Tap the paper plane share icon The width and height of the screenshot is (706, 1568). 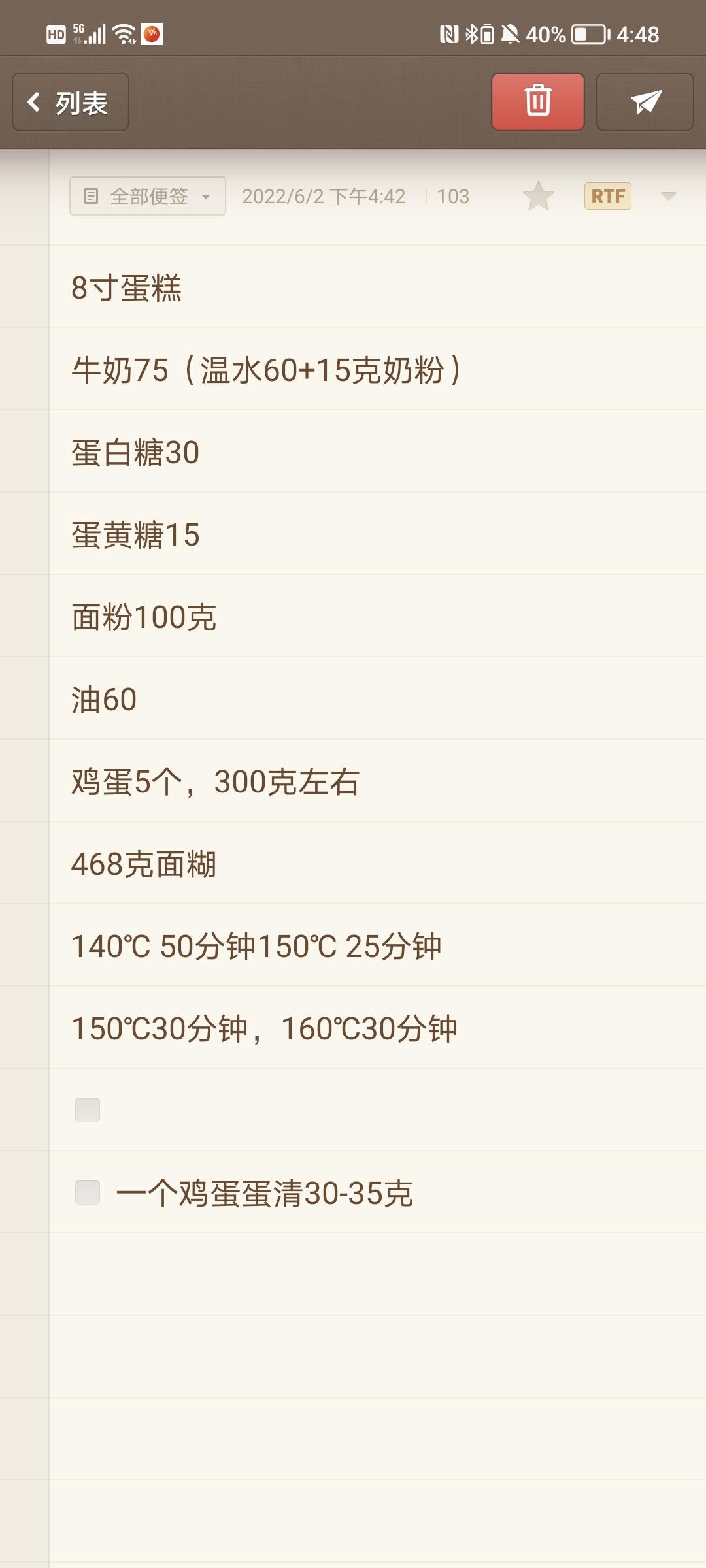click(x=644, y=103)
